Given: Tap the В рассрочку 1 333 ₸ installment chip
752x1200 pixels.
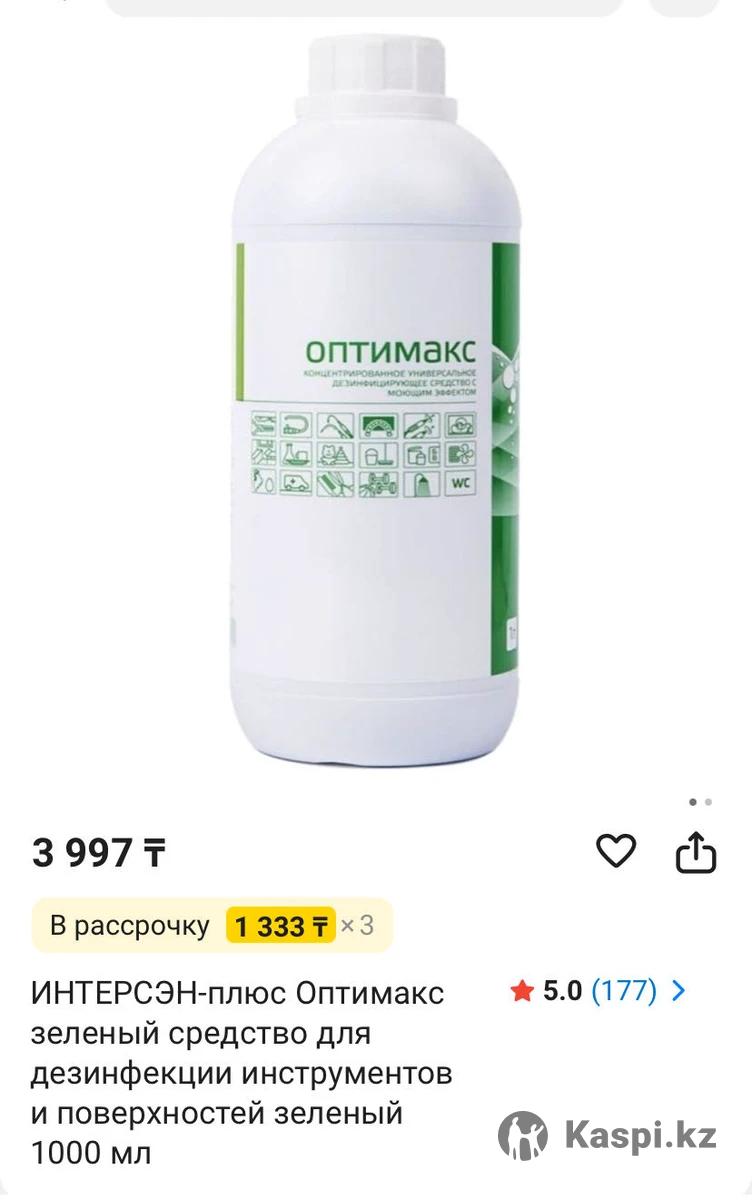Looking at the screenshot, I should (x=212, y=926).
